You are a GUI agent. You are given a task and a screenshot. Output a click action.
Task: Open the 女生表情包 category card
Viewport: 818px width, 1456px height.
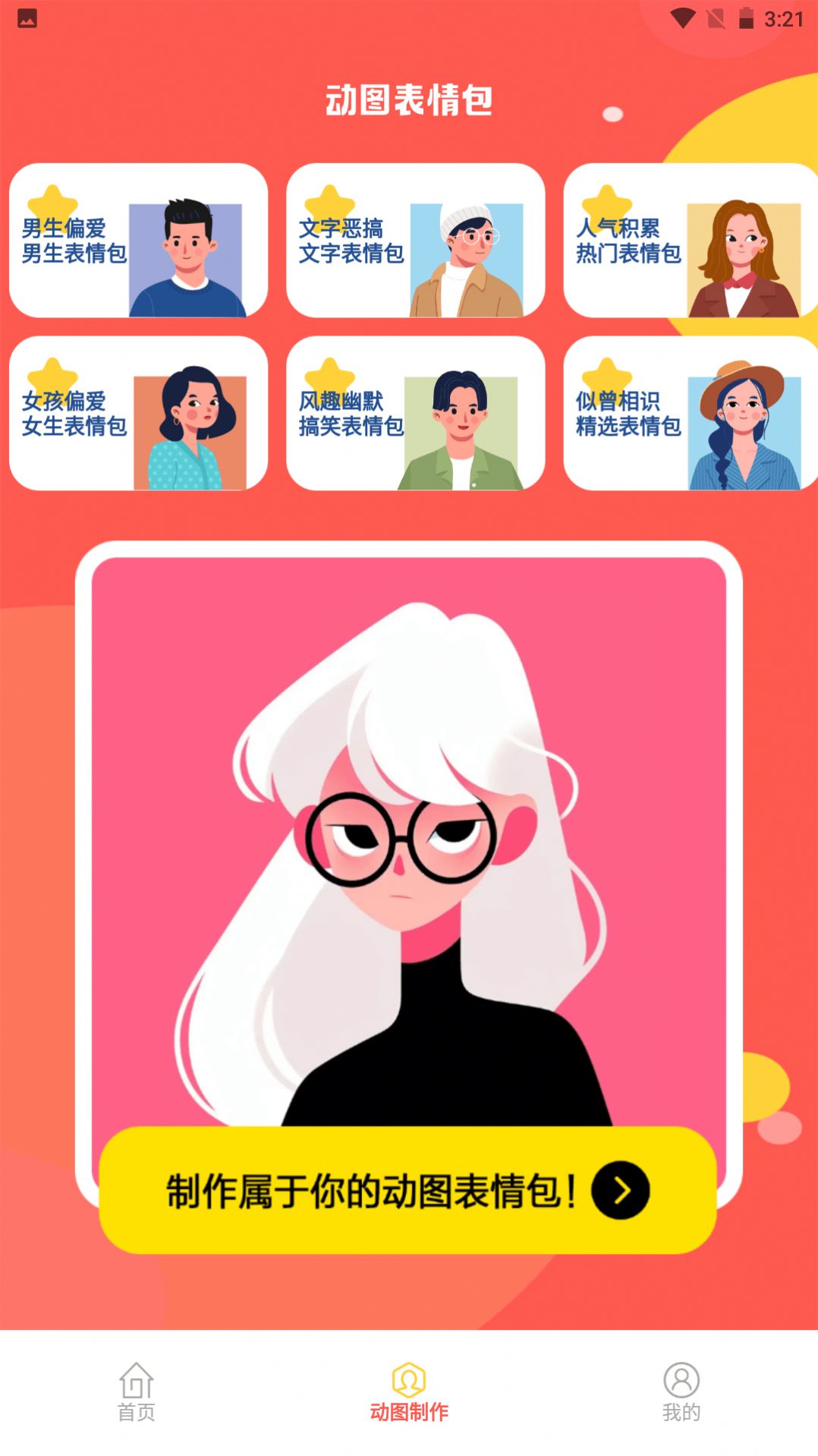(x=138, y=413)
